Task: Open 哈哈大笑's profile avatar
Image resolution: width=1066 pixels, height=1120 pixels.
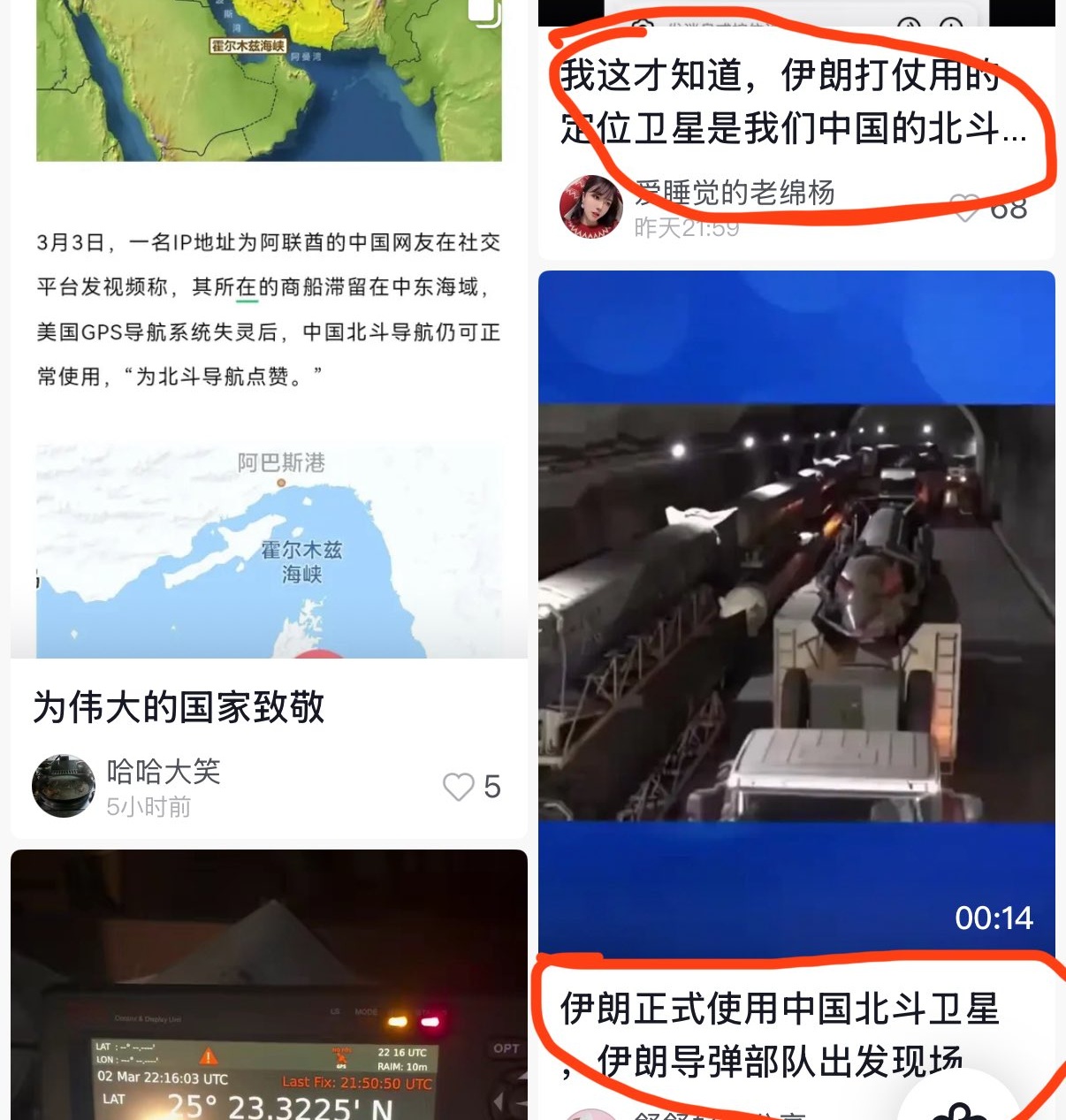Action: [x=64, y=786]
